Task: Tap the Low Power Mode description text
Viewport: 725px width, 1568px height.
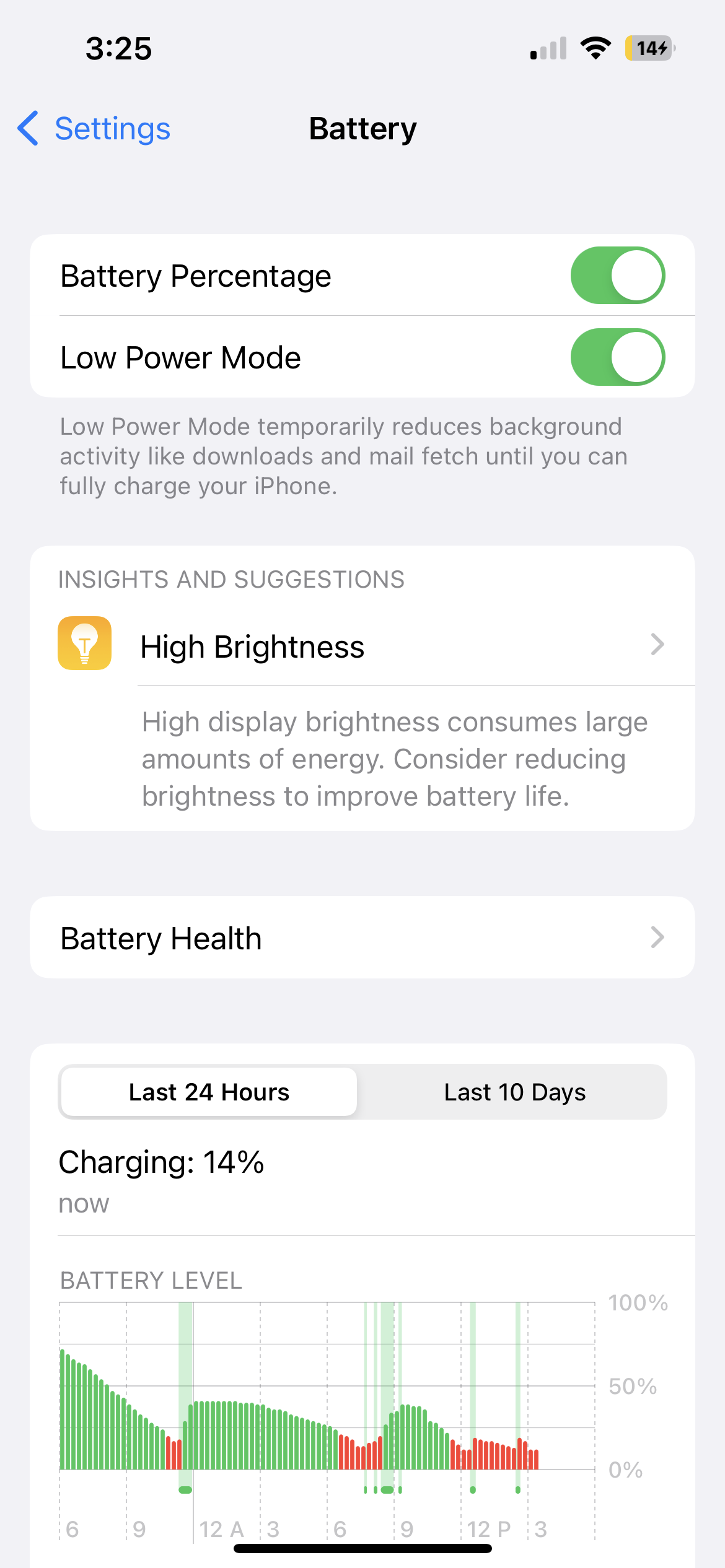Action: click(343, 456)
